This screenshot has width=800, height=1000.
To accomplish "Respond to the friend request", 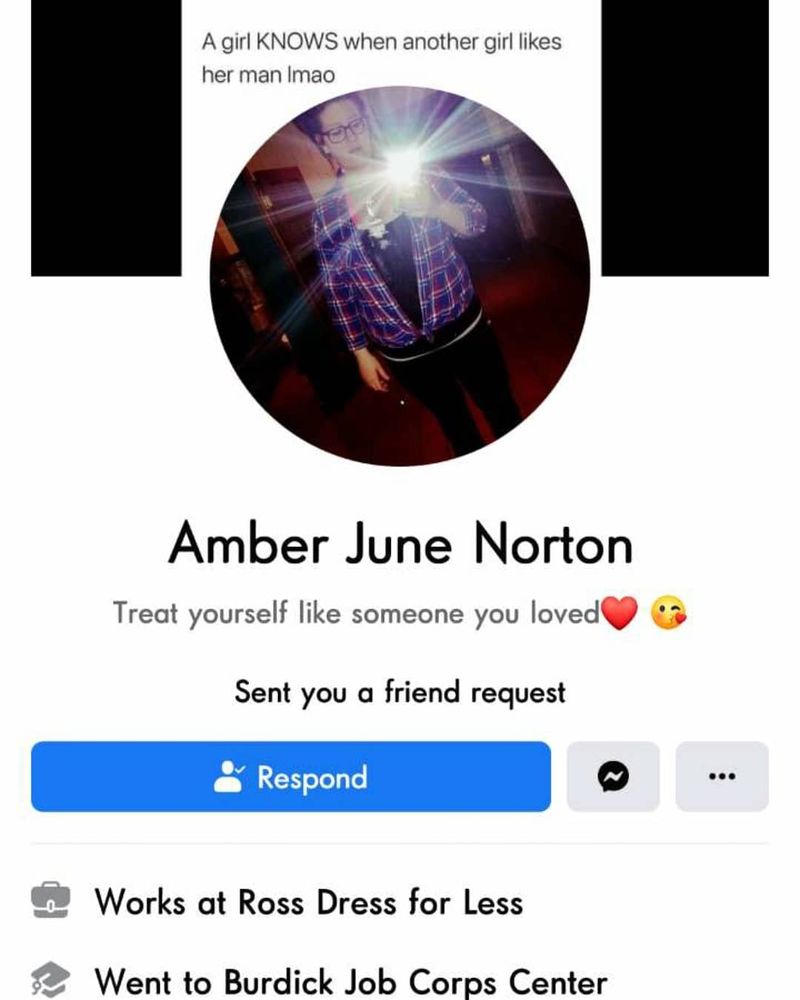I will (x=291, y=777).
